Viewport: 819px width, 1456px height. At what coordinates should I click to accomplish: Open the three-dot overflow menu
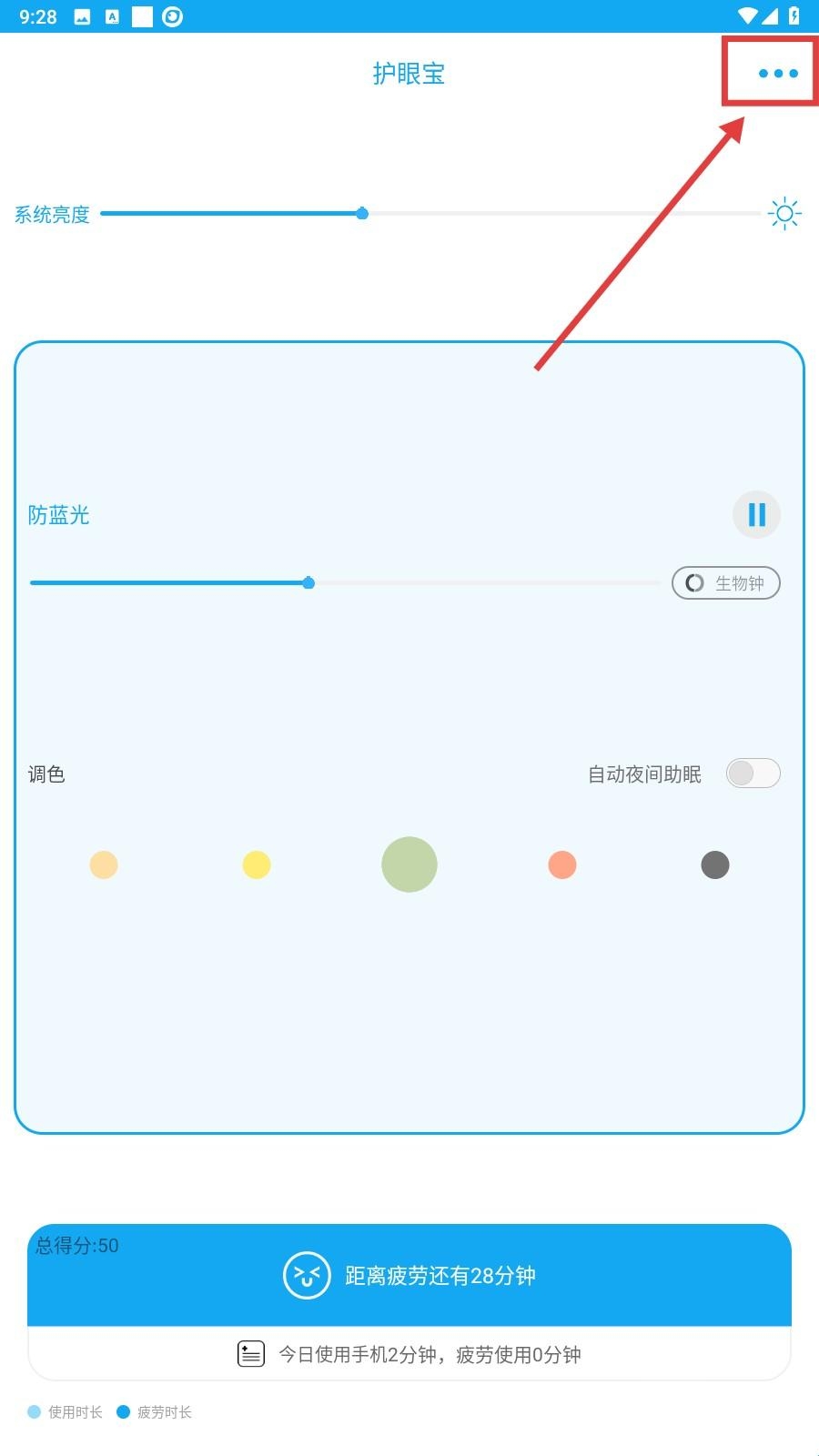coord(778,73)
